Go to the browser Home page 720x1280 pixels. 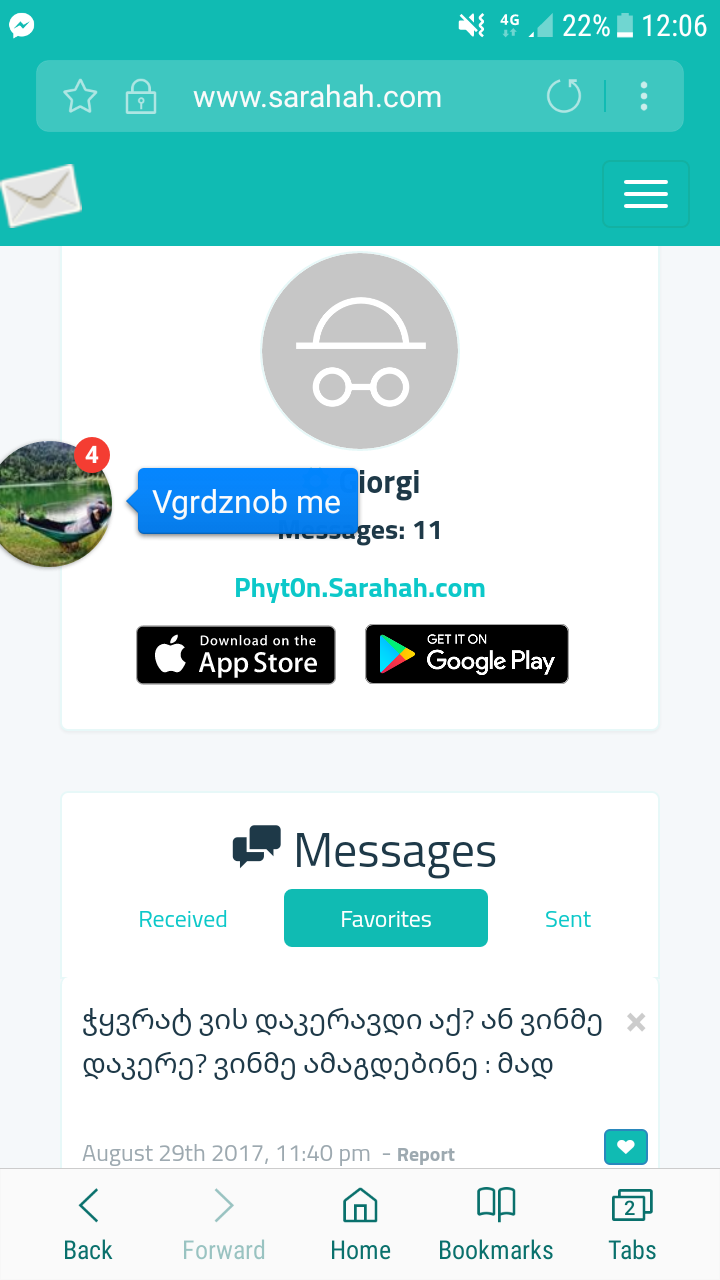[x=360, y=1224]
